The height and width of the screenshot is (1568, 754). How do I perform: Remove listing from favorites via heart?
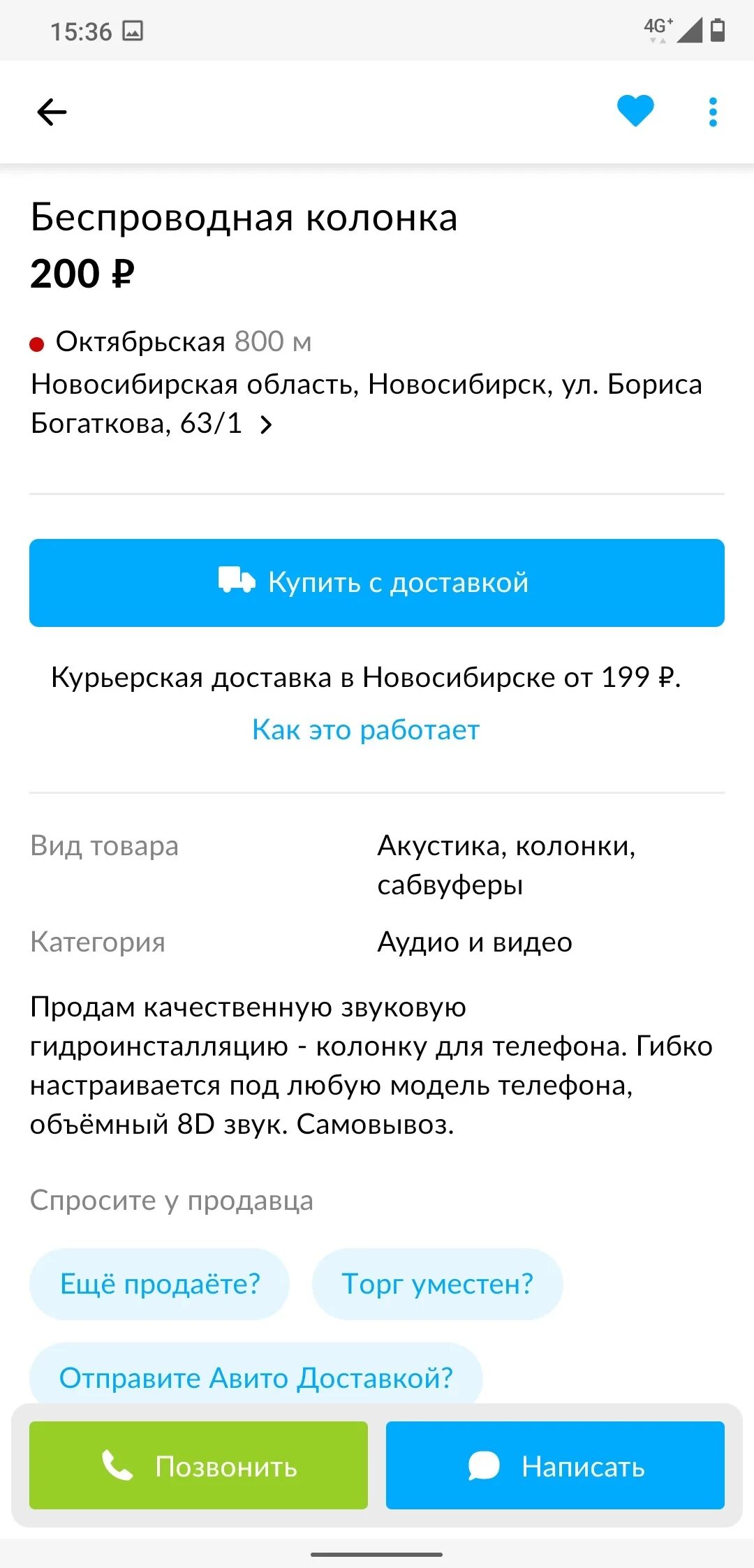click(635, 111)
